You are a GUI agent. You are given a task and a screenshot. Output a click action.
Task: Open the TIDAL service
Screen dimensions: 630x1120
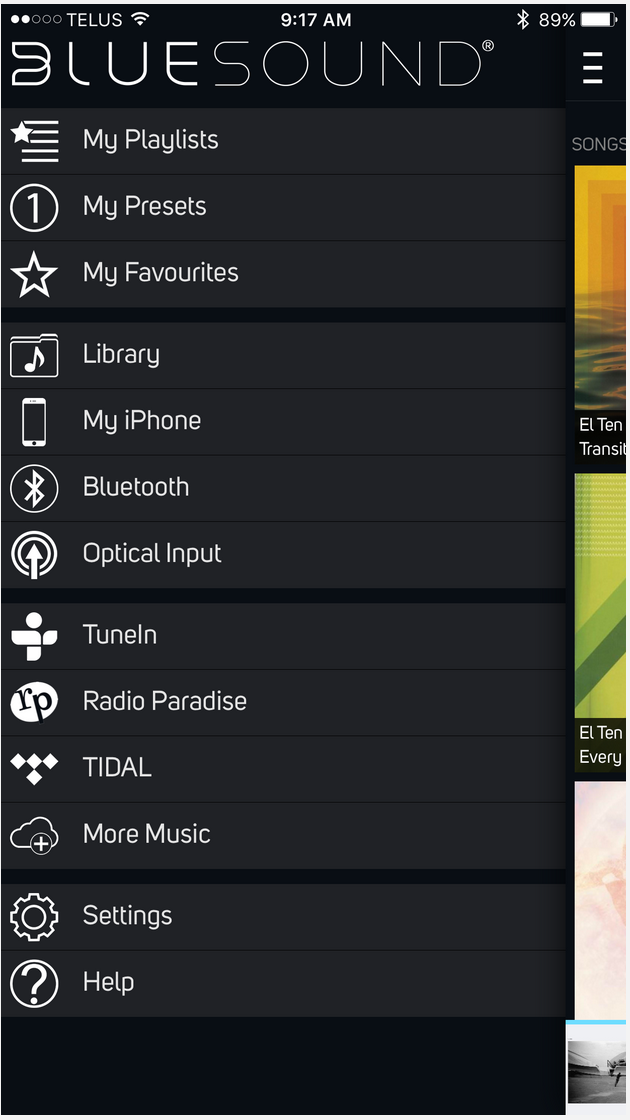[x=117, y=768]
